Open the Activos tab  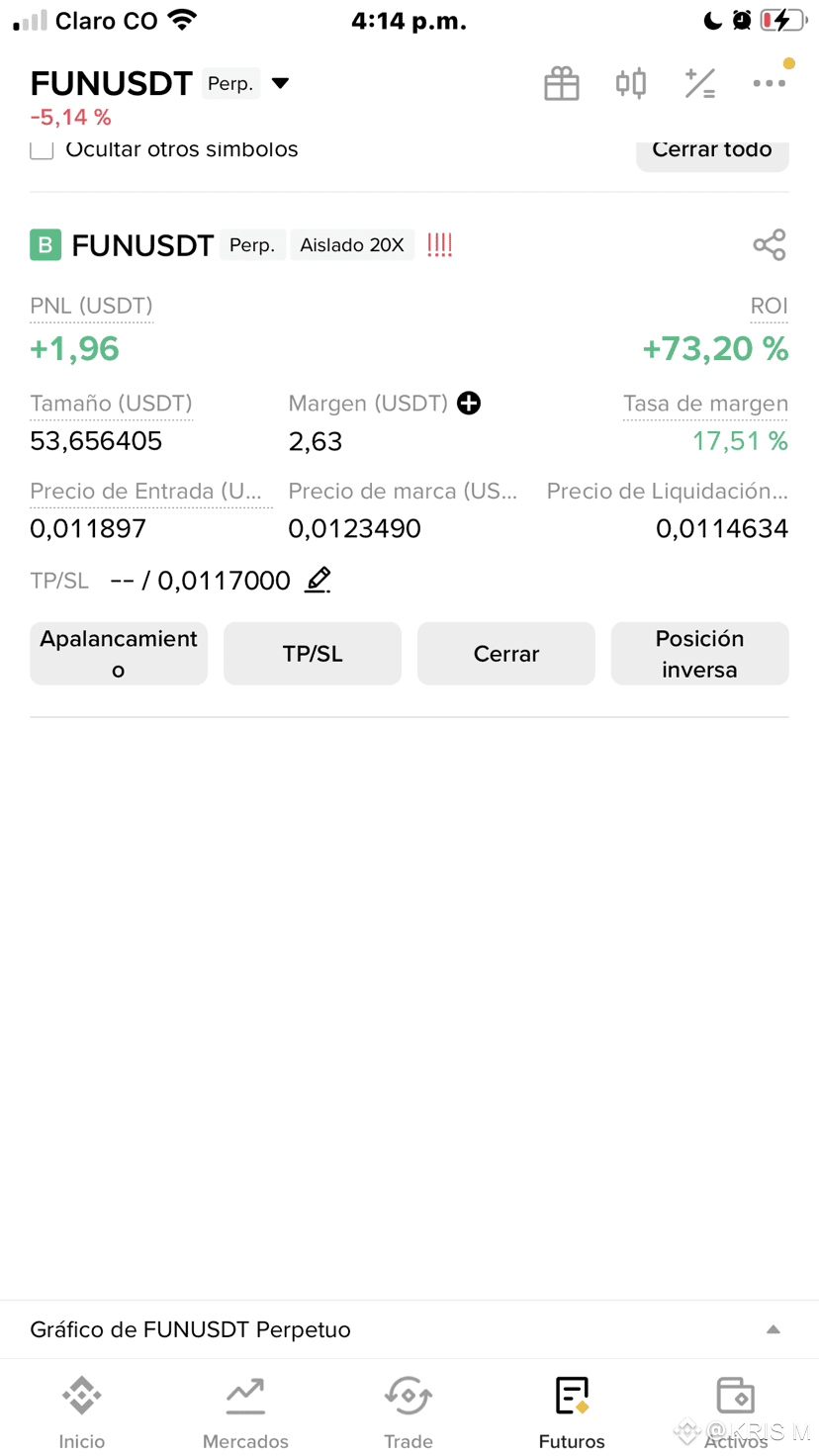pyautogui.click(x=736, y=1411)
